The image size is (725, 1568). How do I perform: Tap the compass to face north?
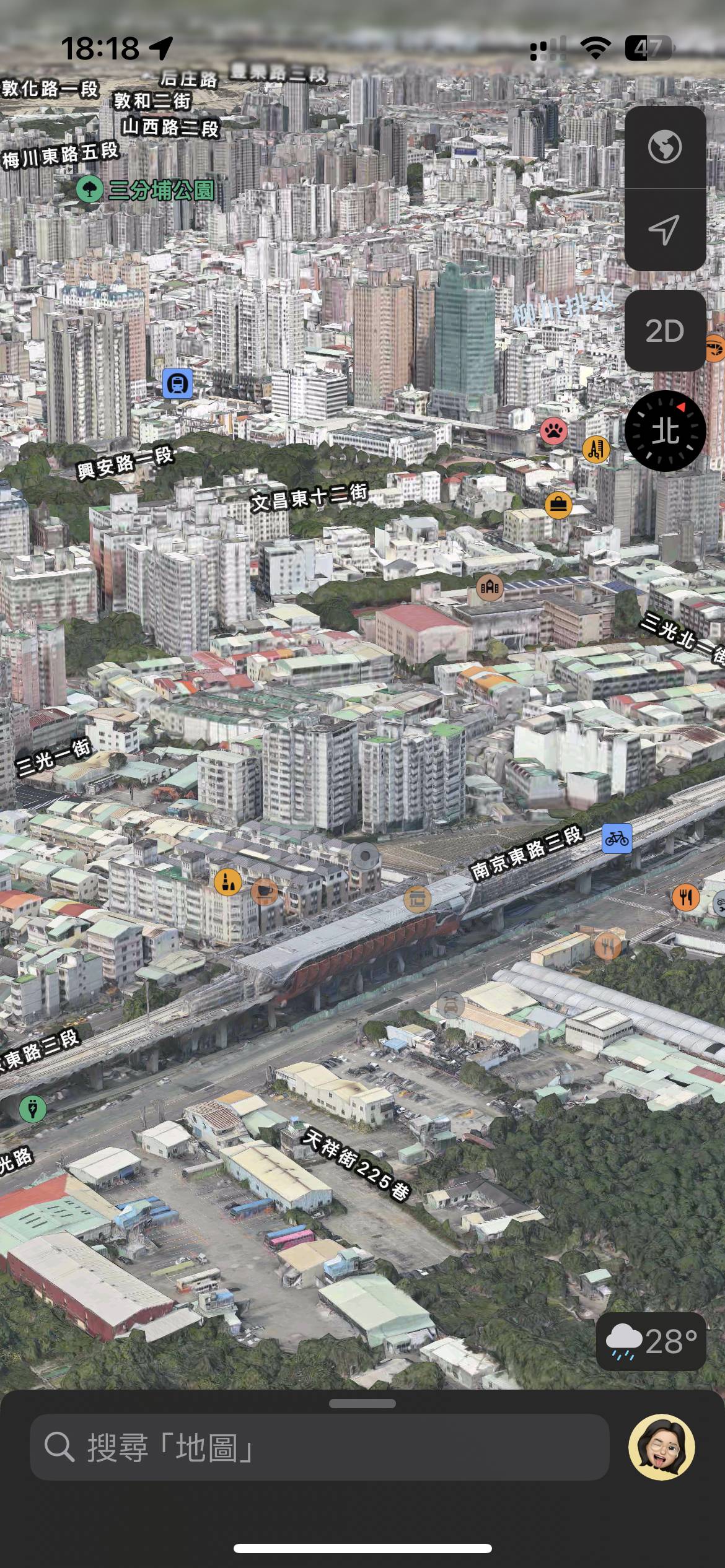pos(666,431)
